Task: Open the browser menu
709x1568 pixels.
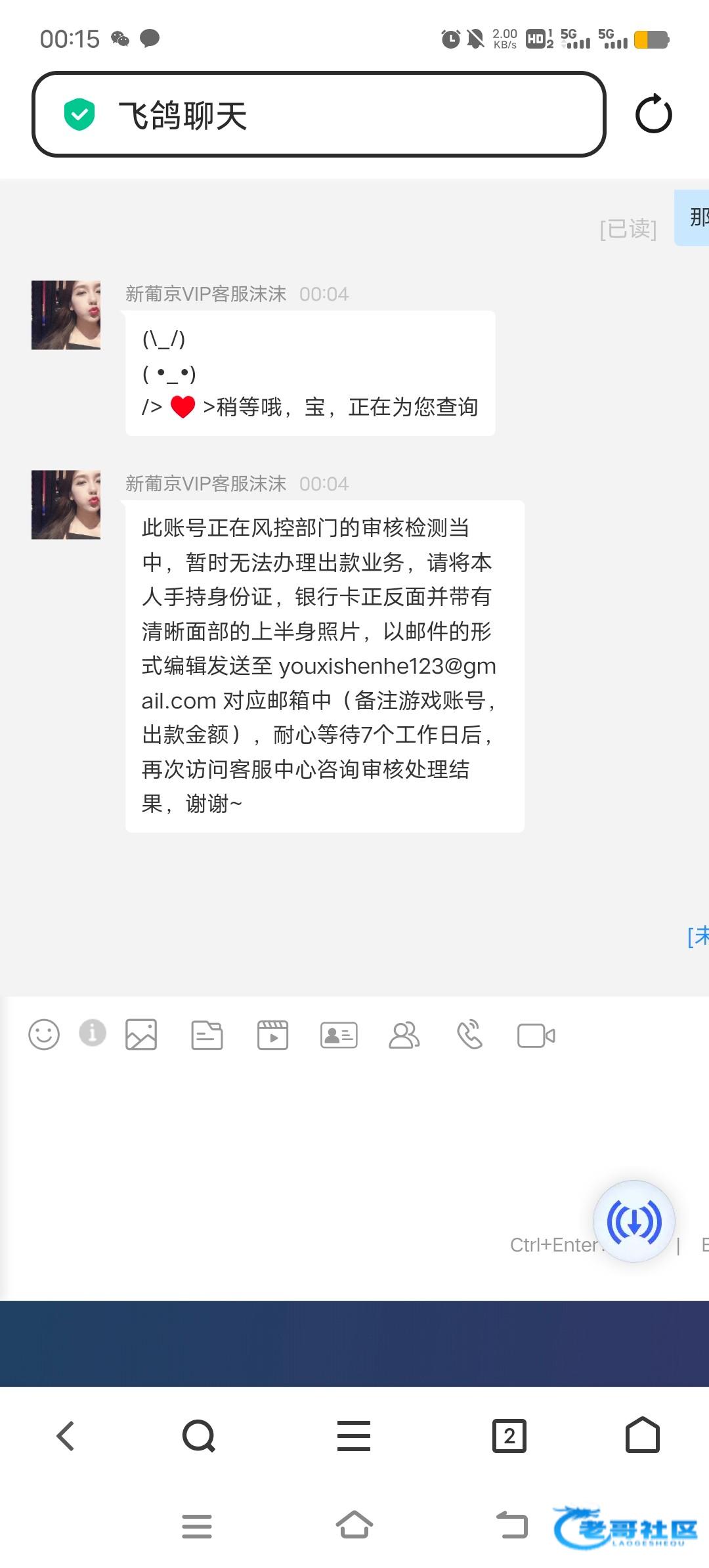Action: pos(354,1435)
